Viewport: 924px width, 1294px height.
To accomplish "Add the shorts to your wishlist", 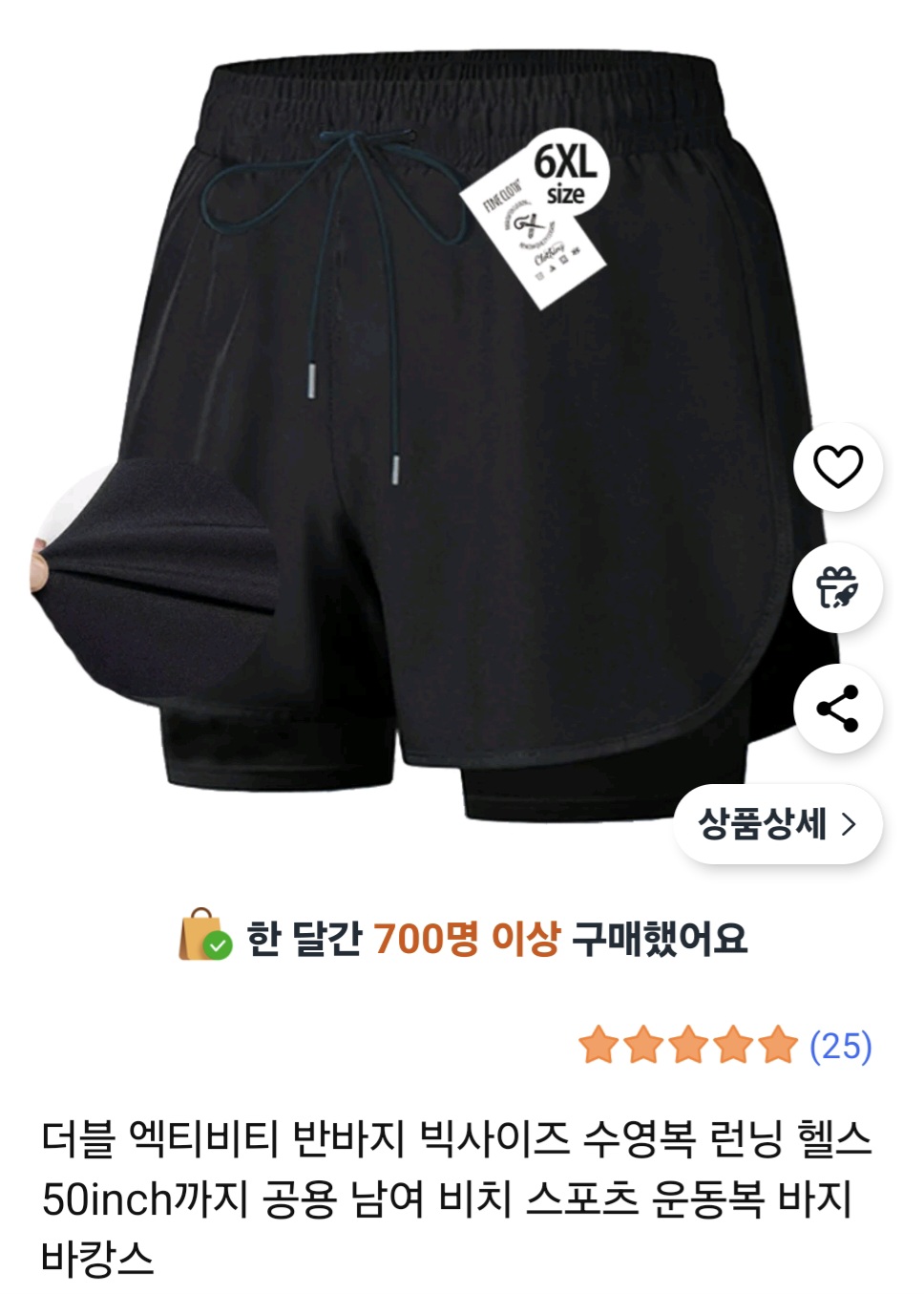I will [x=837, y=466].
